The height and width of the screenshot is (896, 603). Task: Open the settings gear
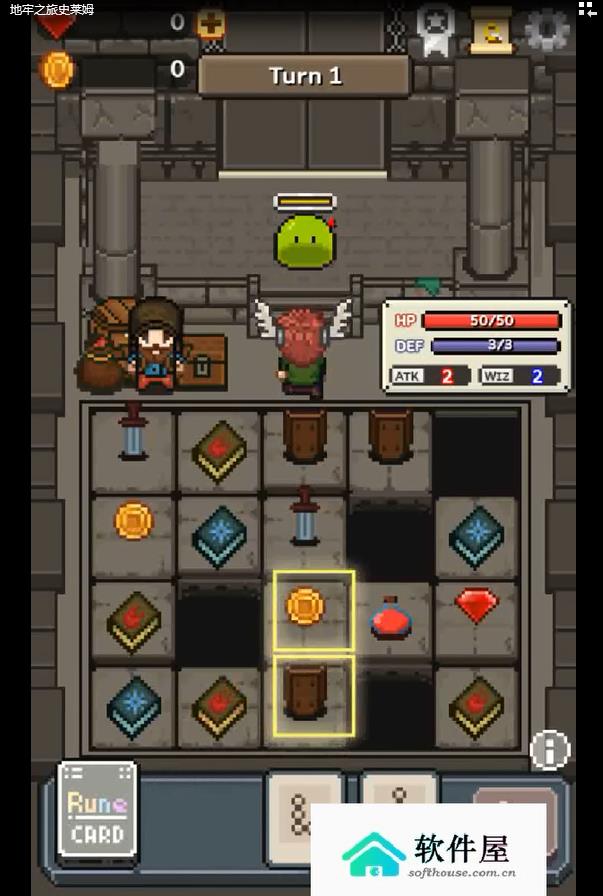[546, 30]
